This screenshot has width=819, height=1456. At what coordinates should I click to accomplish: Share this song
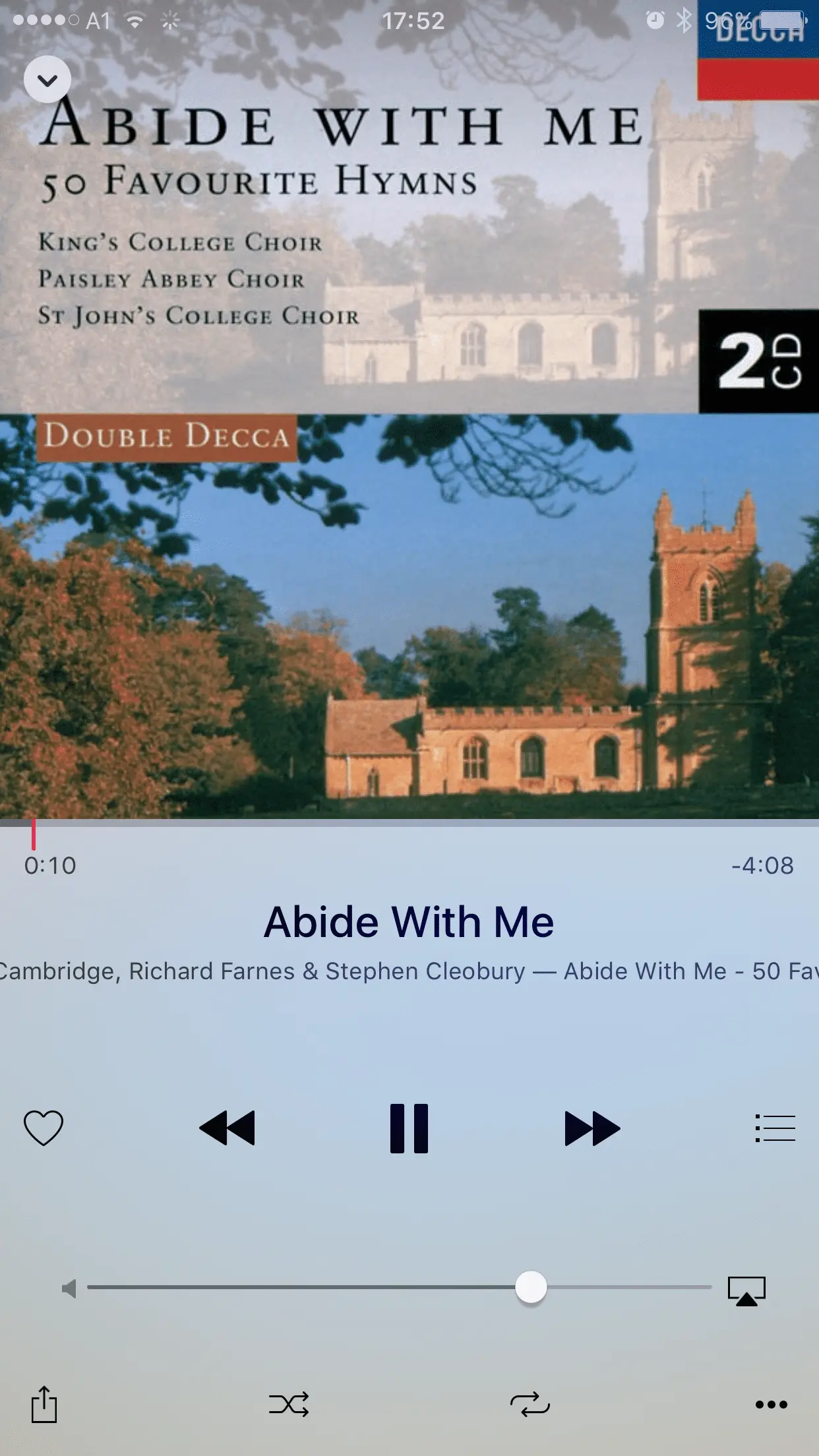(44, 1404)
